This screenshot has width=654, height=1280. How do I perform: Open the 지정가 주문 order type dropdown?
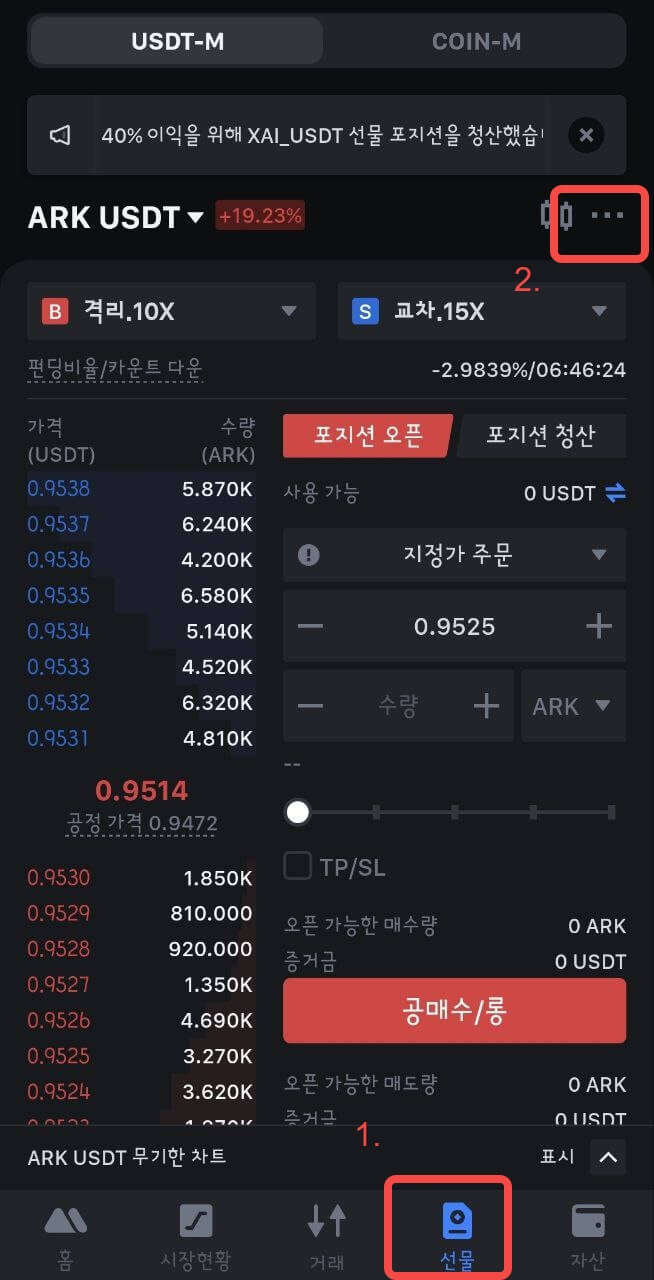pos(454,555)
